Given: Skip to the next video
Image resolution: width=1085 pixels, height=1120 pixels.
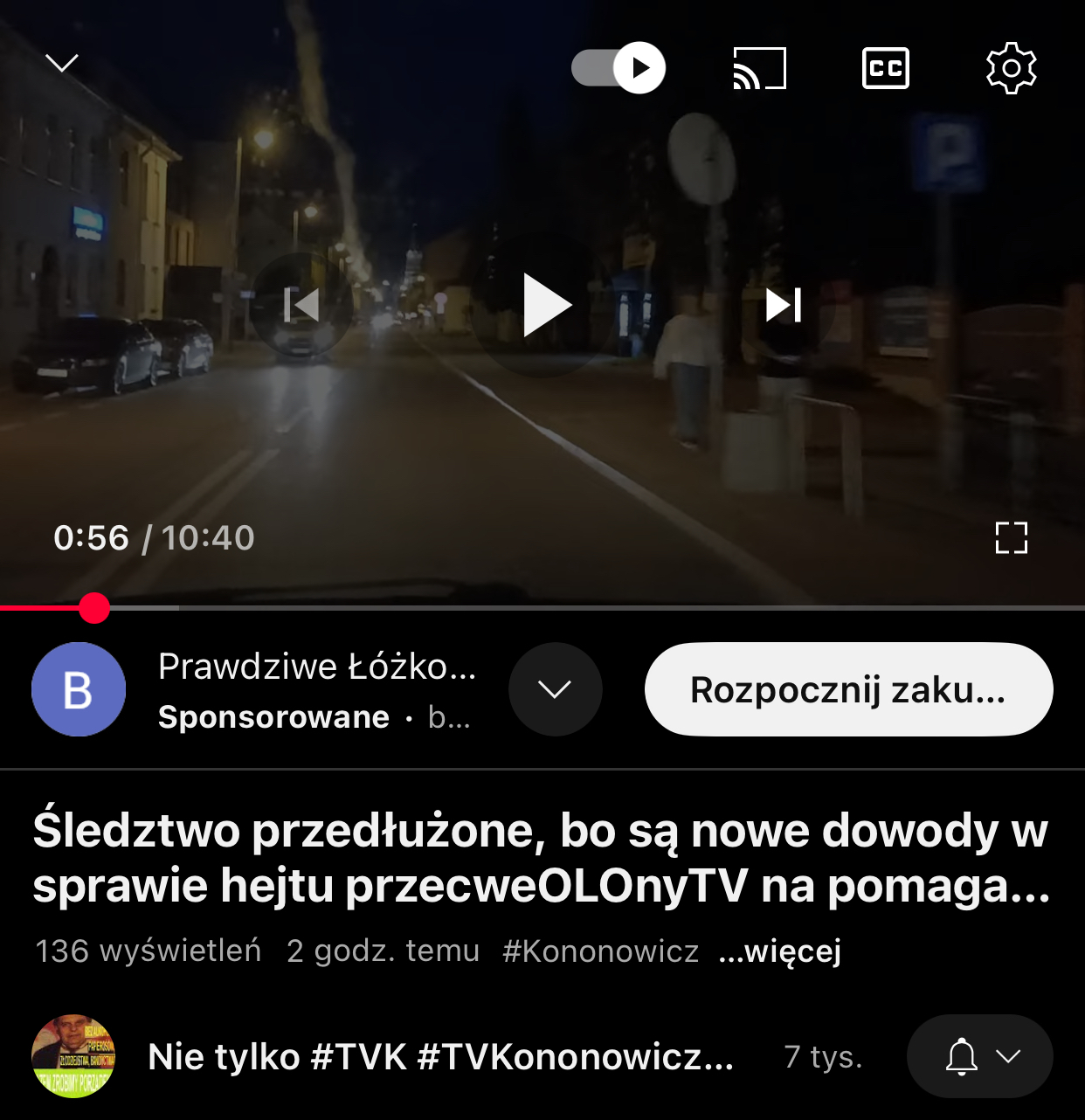Looking at the screenshot, I should pos(783,305).
